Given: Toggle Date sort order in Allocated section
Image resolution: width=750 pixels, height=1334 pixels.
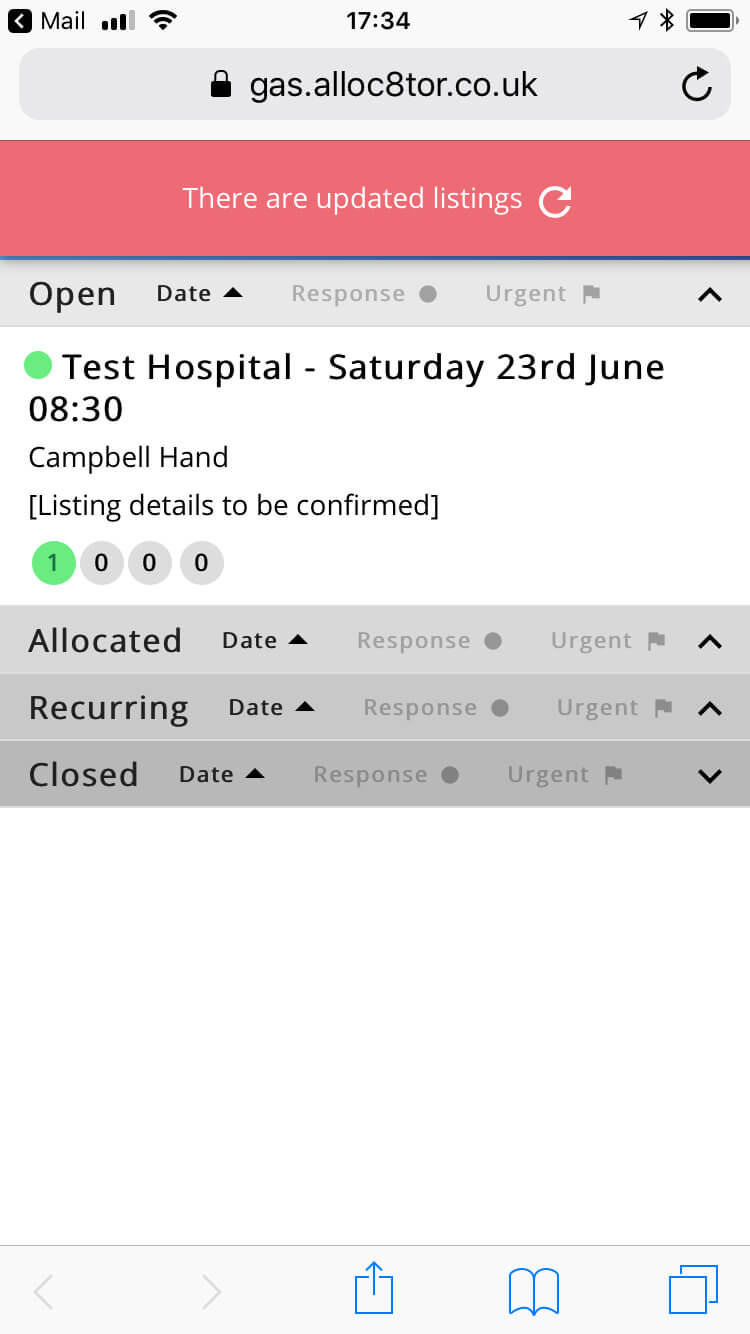Looking at the screenshot, I should [264, 640].
